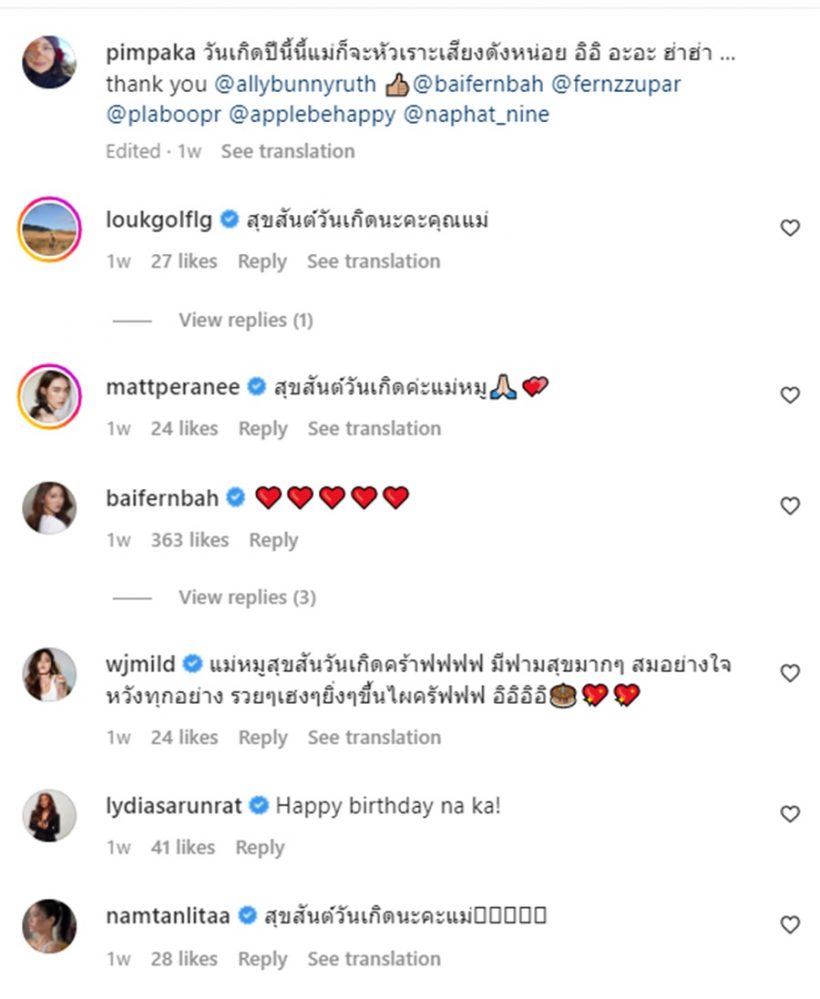The height and width of the screenshot is (999, 820).
Task: Expand the 3 replies under baifernbah's comment
Action: [246, 597]
